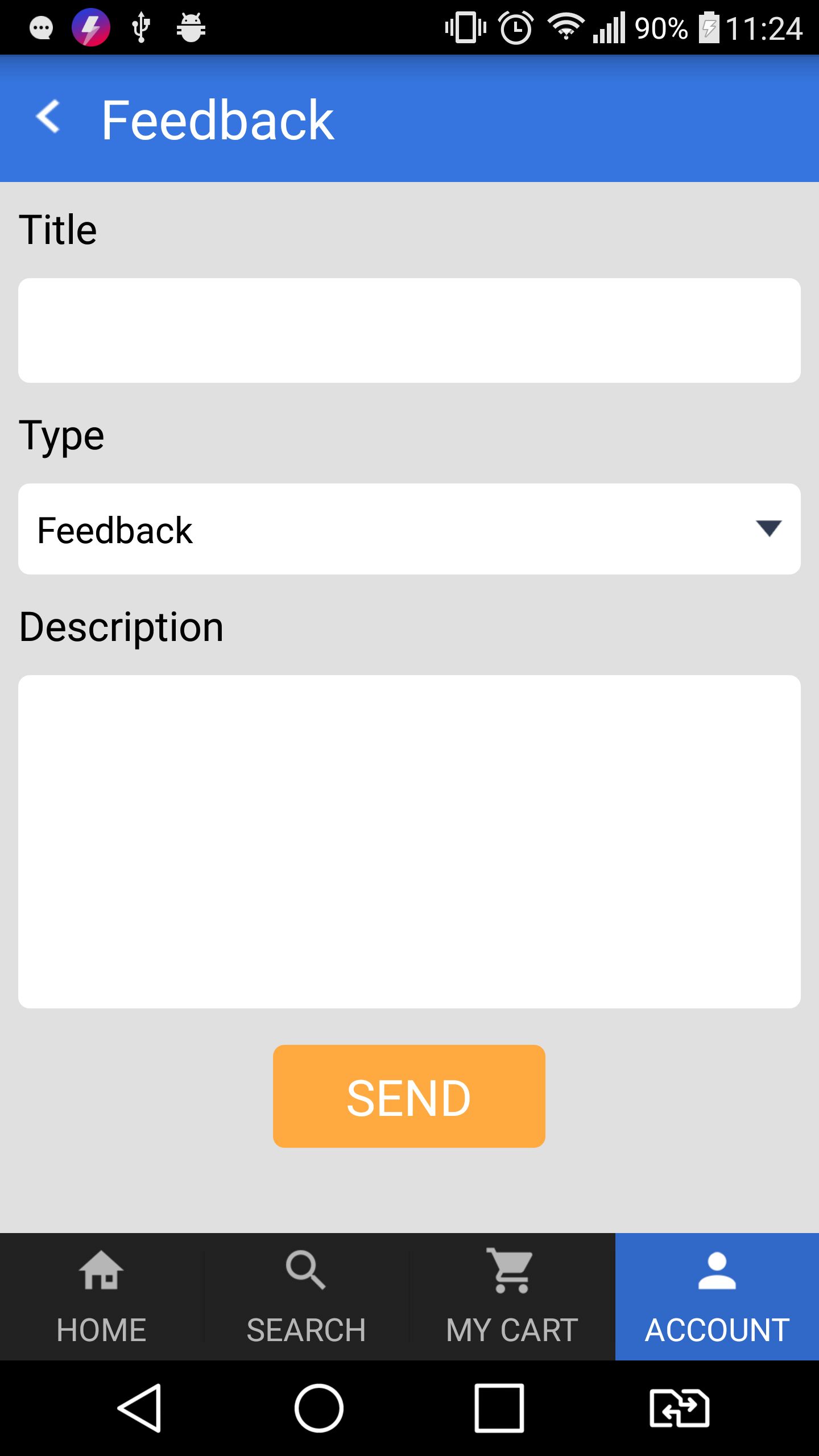This screenshot has height=1456, width=819.
Task: Go to My Cart tab
Action: coord(512,1298)
